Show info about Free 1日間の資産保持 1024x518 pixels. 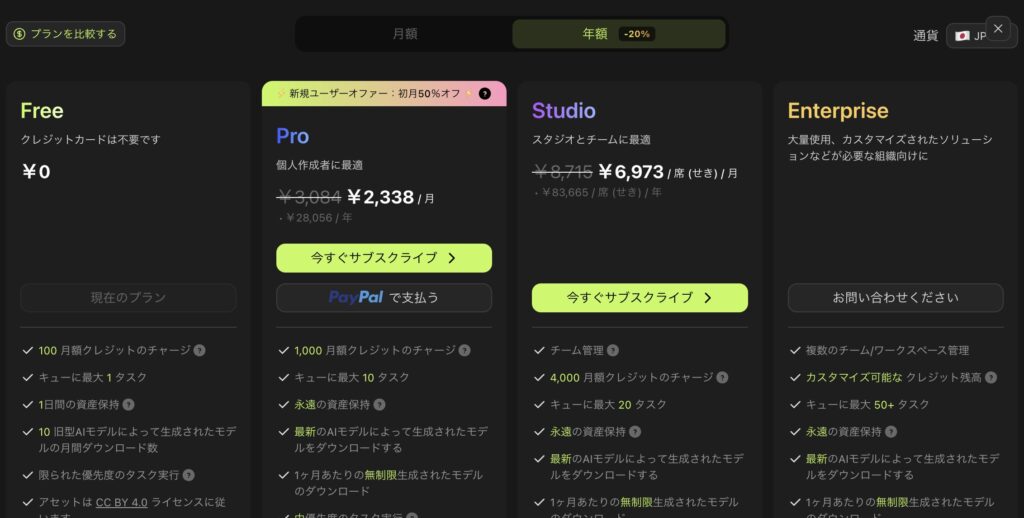point(128,405)
